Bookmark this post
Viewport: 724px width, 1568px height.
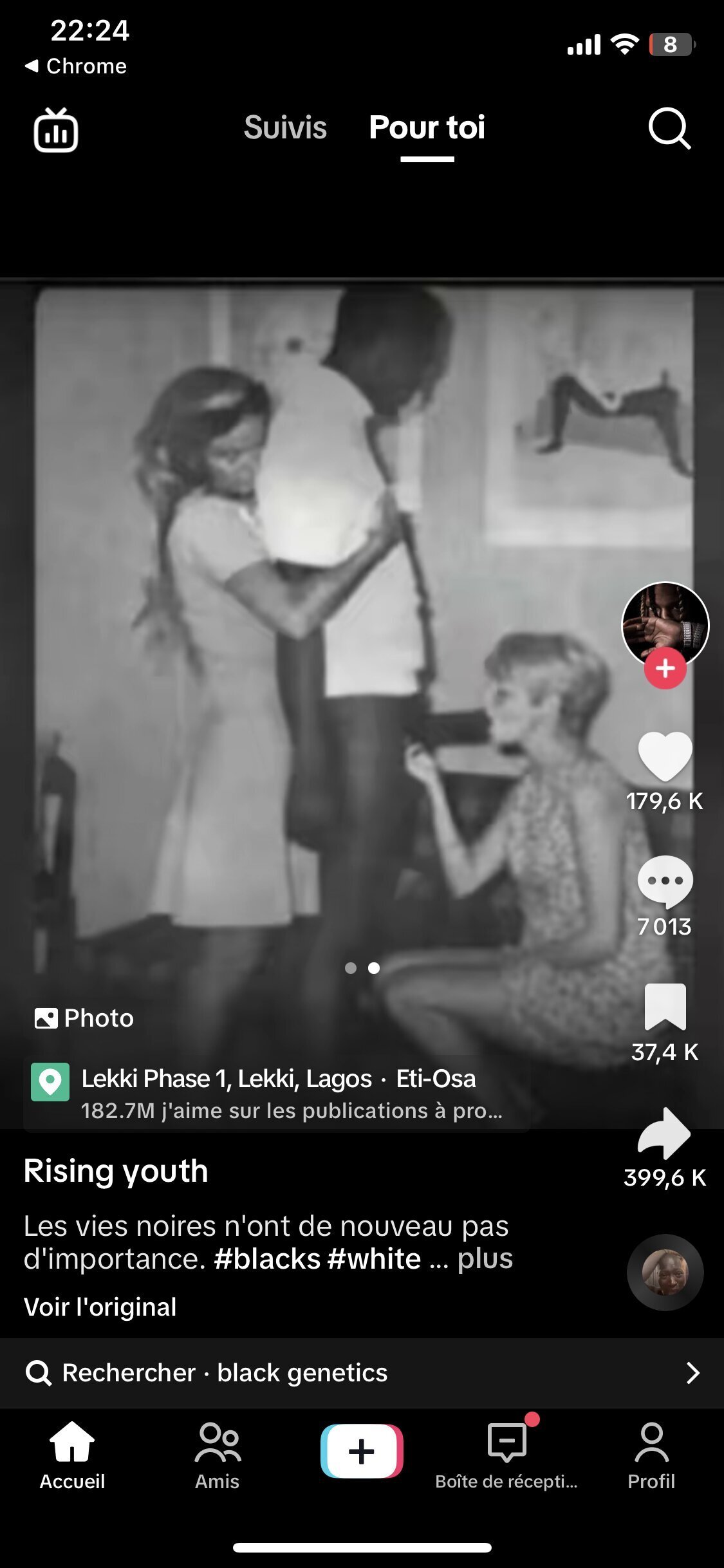[665, 1007]
